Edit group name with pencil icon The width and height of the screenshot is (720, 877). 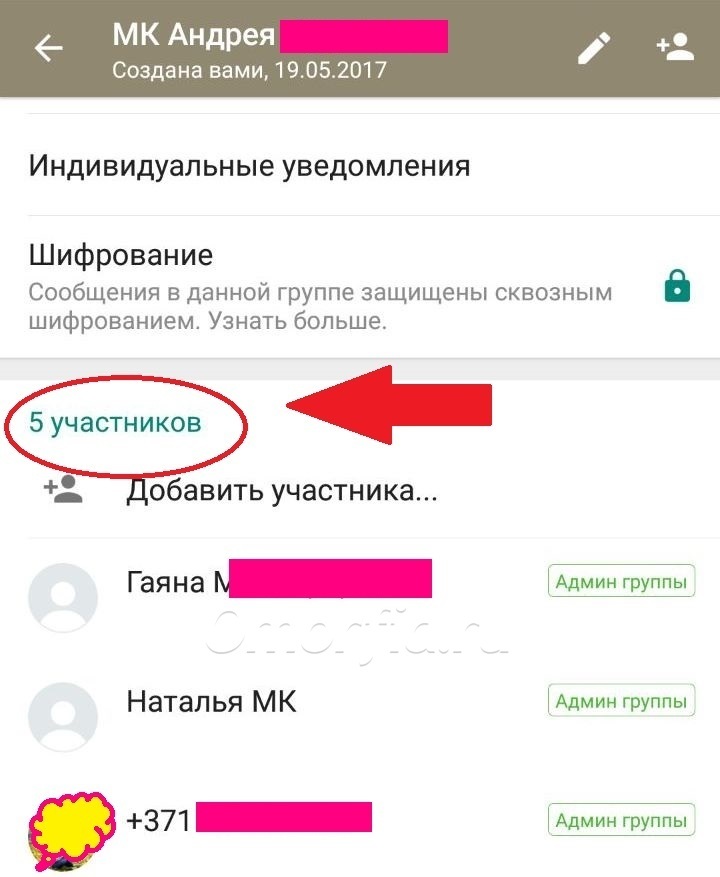tap(594, 49)
